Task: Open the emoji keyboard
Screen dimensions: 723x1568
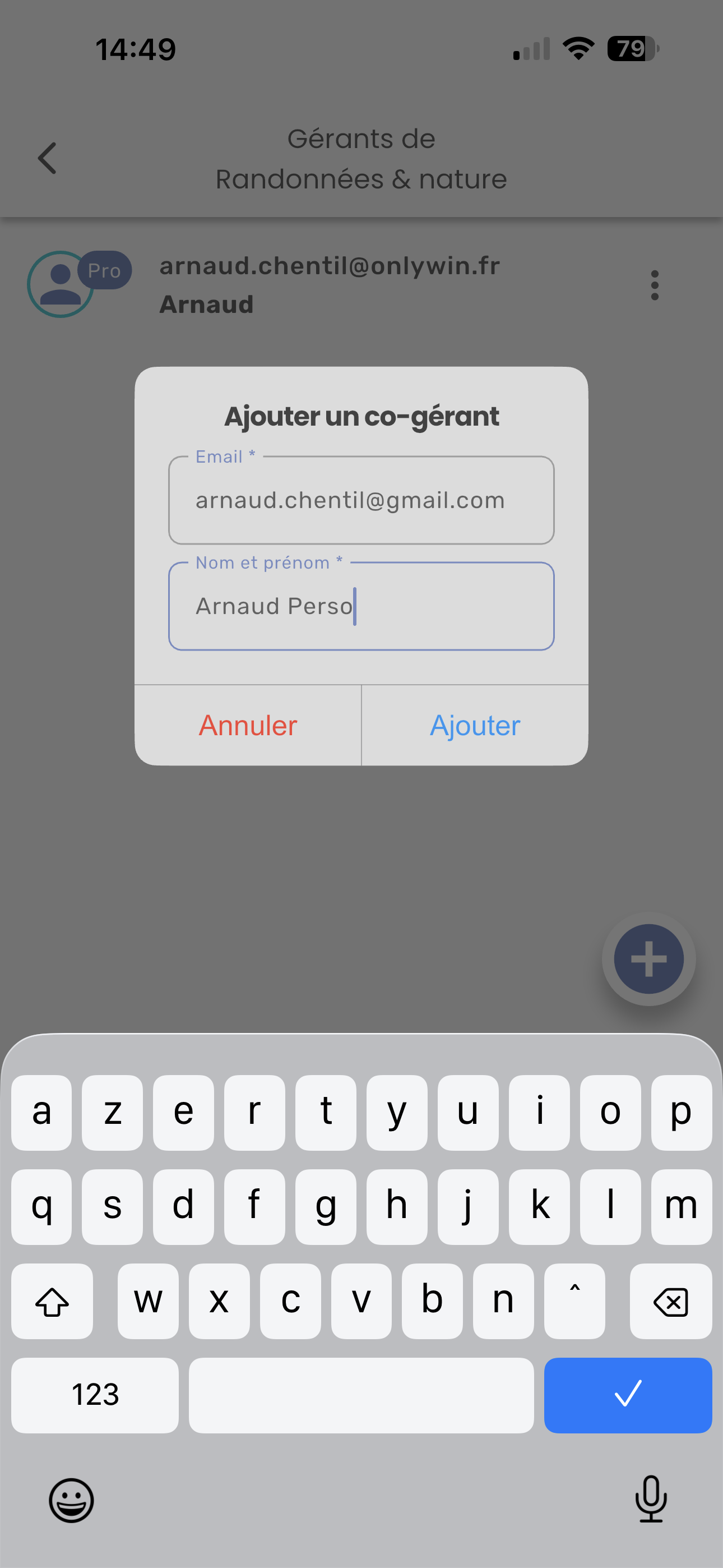Action: click(71, 1500)
